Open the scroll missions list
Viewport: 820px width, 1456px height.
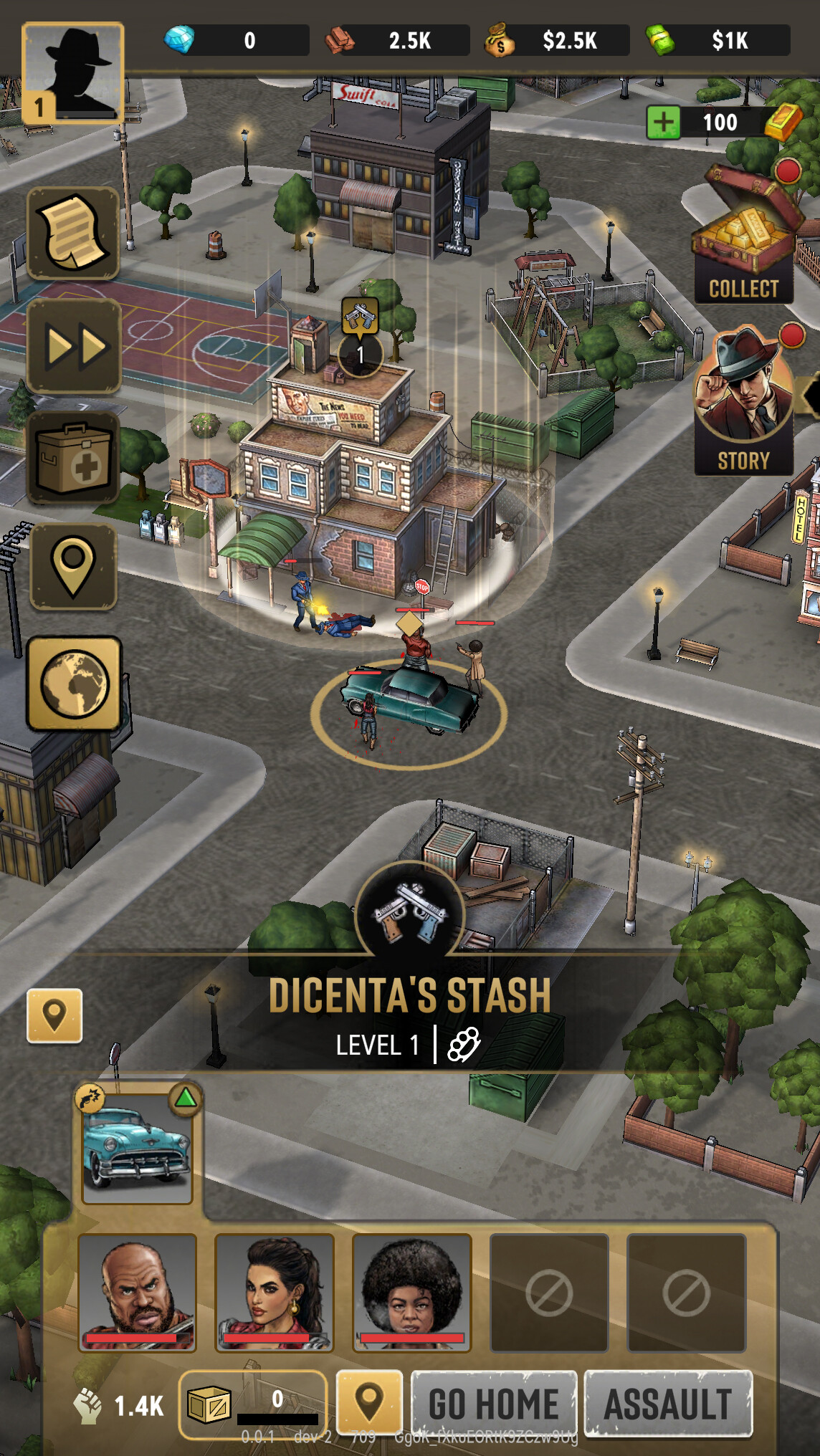[73, 234]
